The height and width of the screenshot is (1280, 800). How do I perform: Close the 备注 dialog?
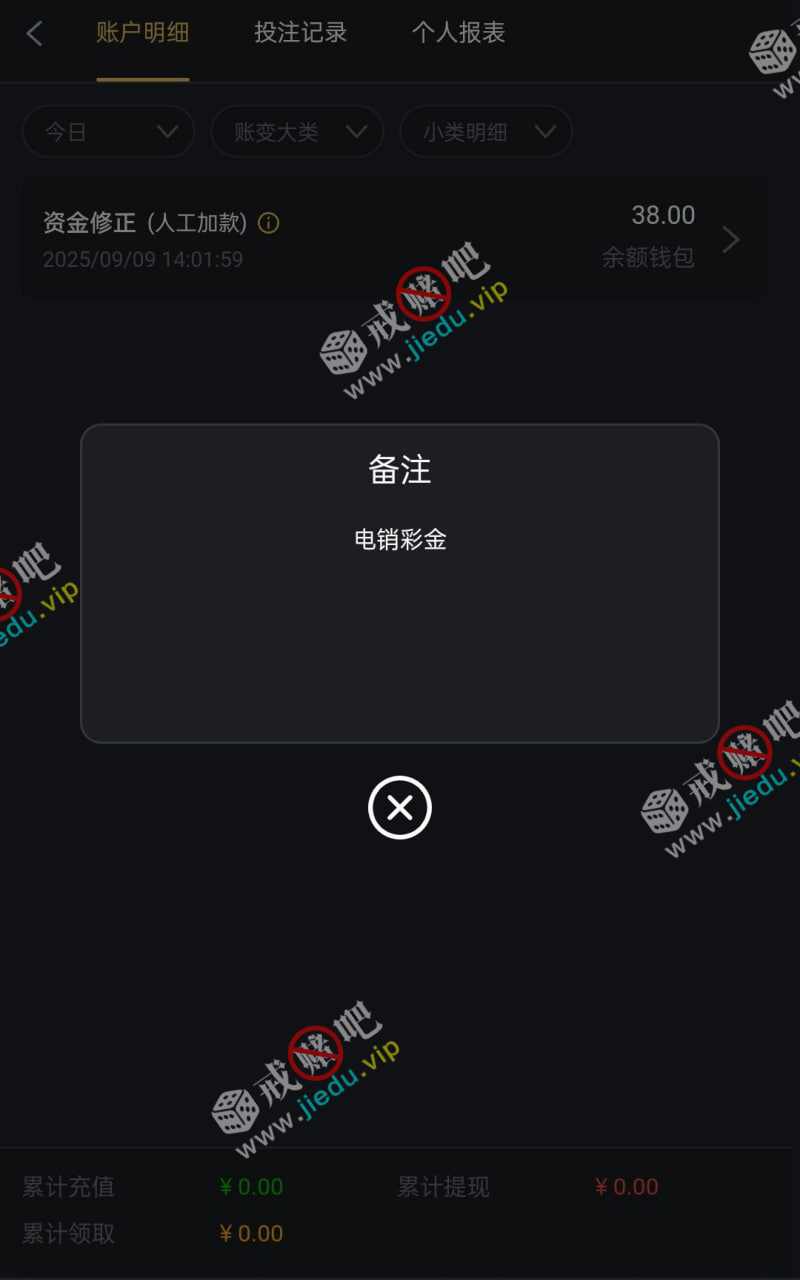point(400,807)
